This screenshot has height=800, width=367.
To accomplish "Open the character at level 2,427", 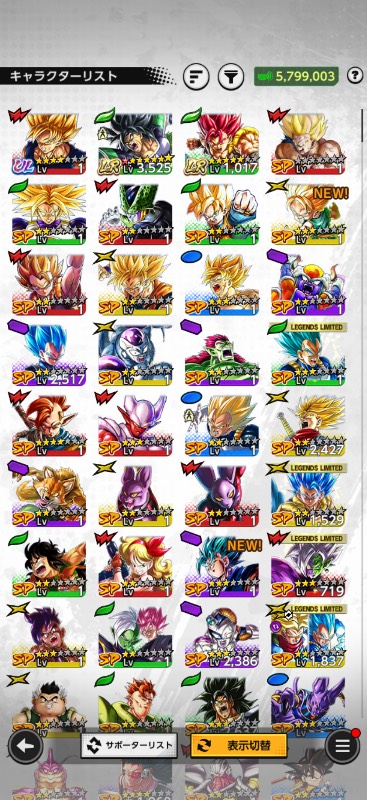I will 308,423.
